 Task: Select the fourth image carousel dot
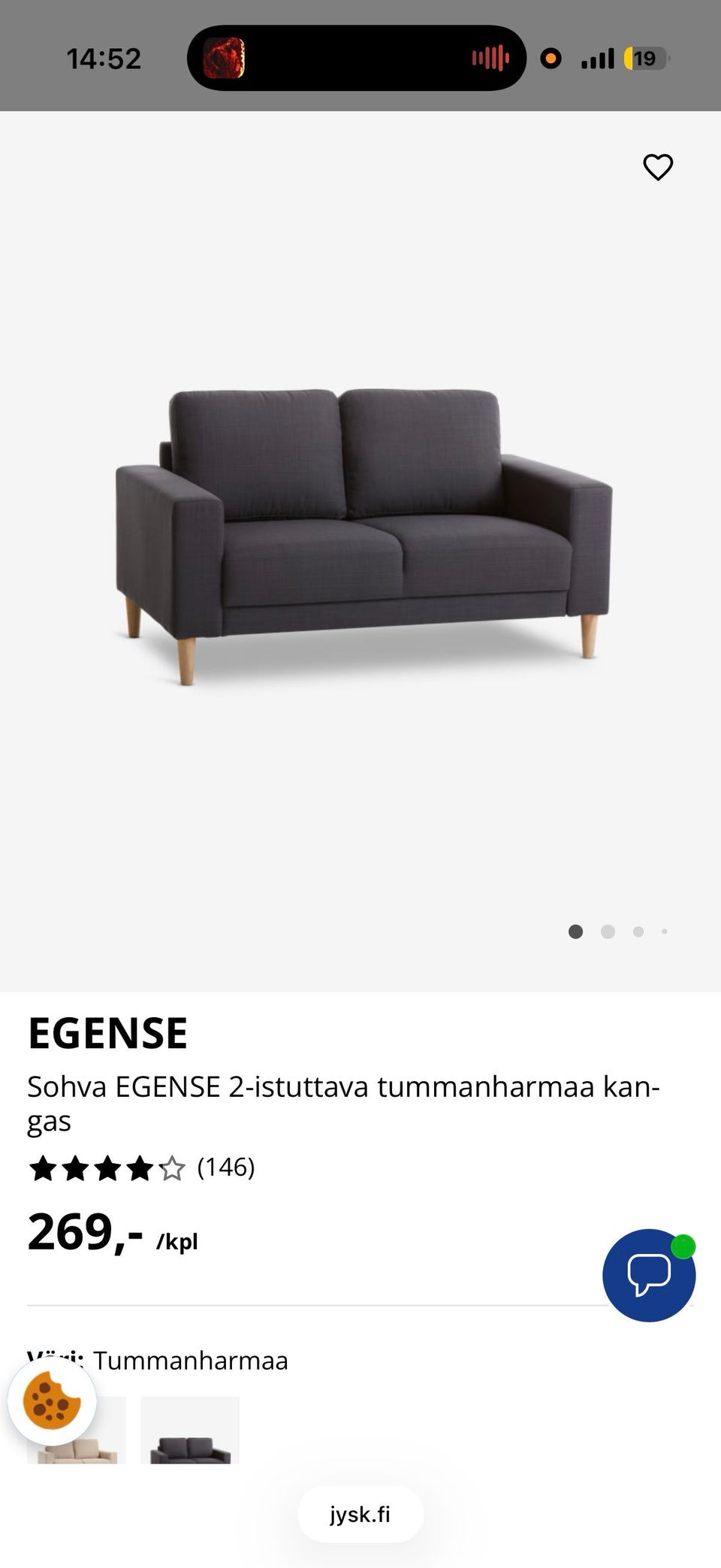(x=664, y=931)
